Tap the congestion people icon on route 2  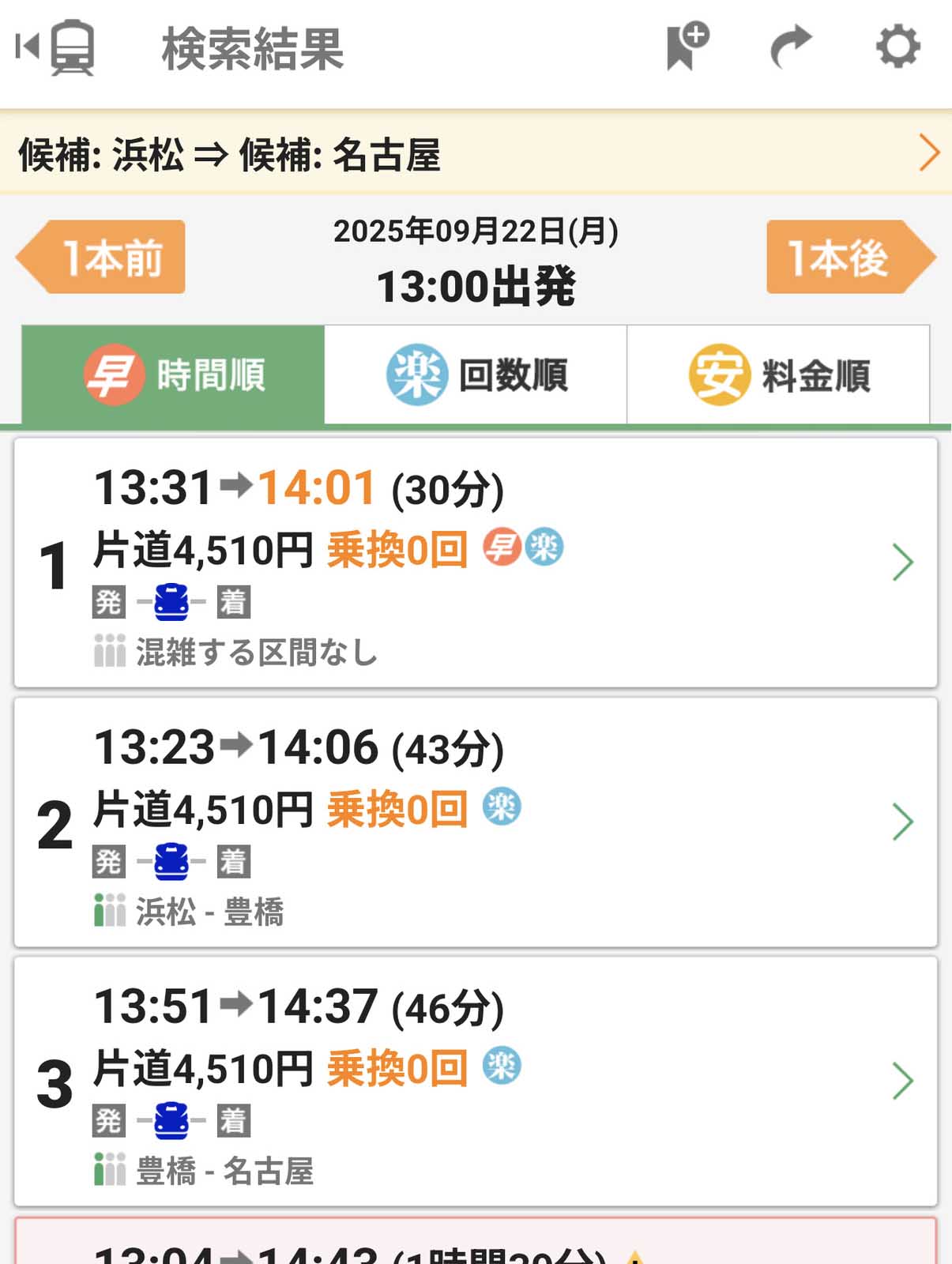click(109, 910)
